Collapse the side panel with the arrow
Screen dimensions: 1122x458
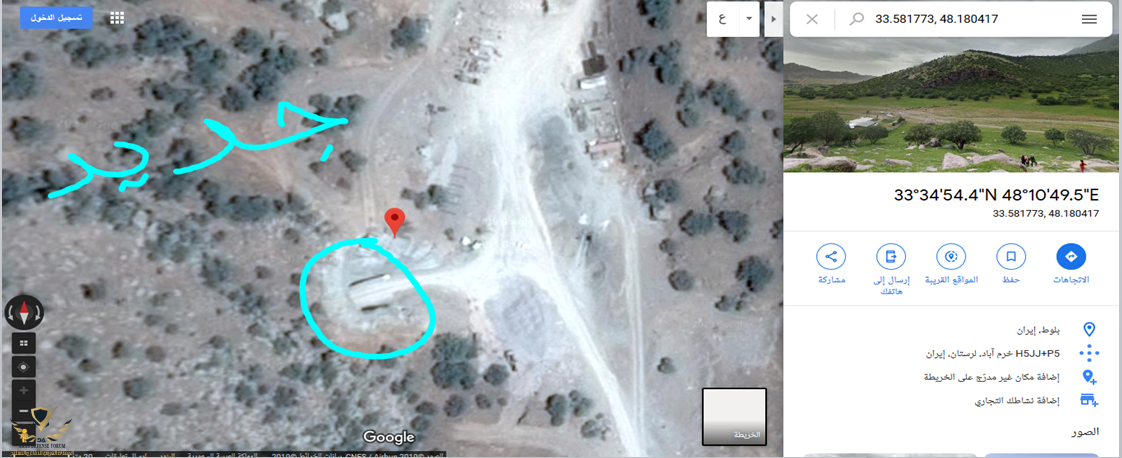(x=773, y=19)
